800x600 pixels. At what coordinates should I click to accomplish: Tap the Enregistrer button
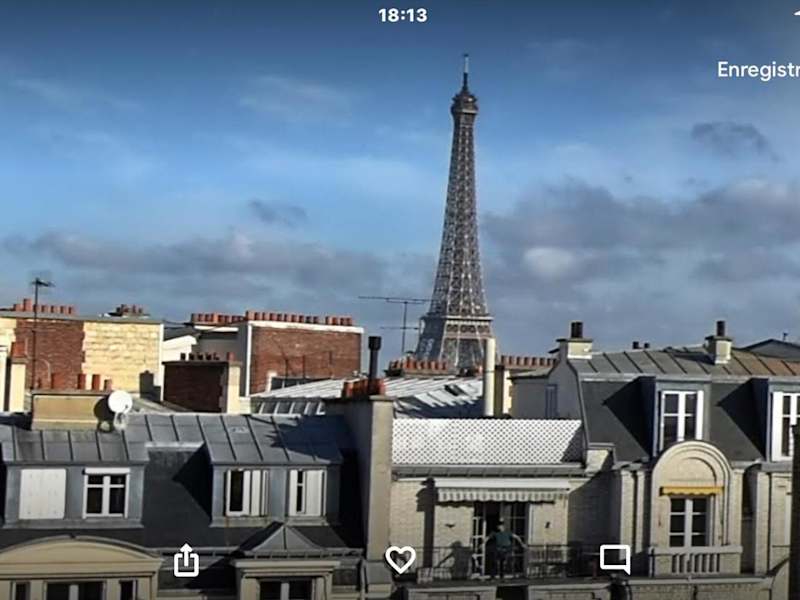[x=758, y=70]
